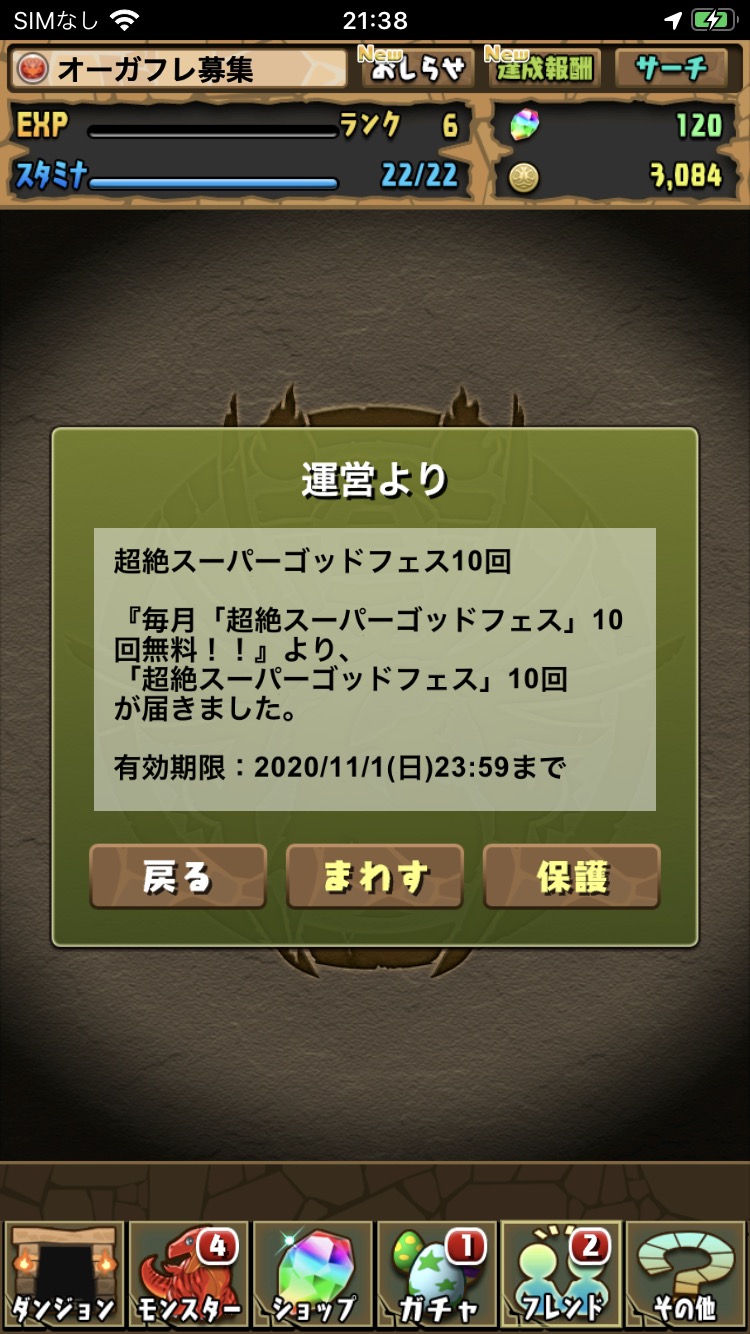The image size is (750, 1334).
Task: Open the モンスター tab
Action: [188, 1274]
